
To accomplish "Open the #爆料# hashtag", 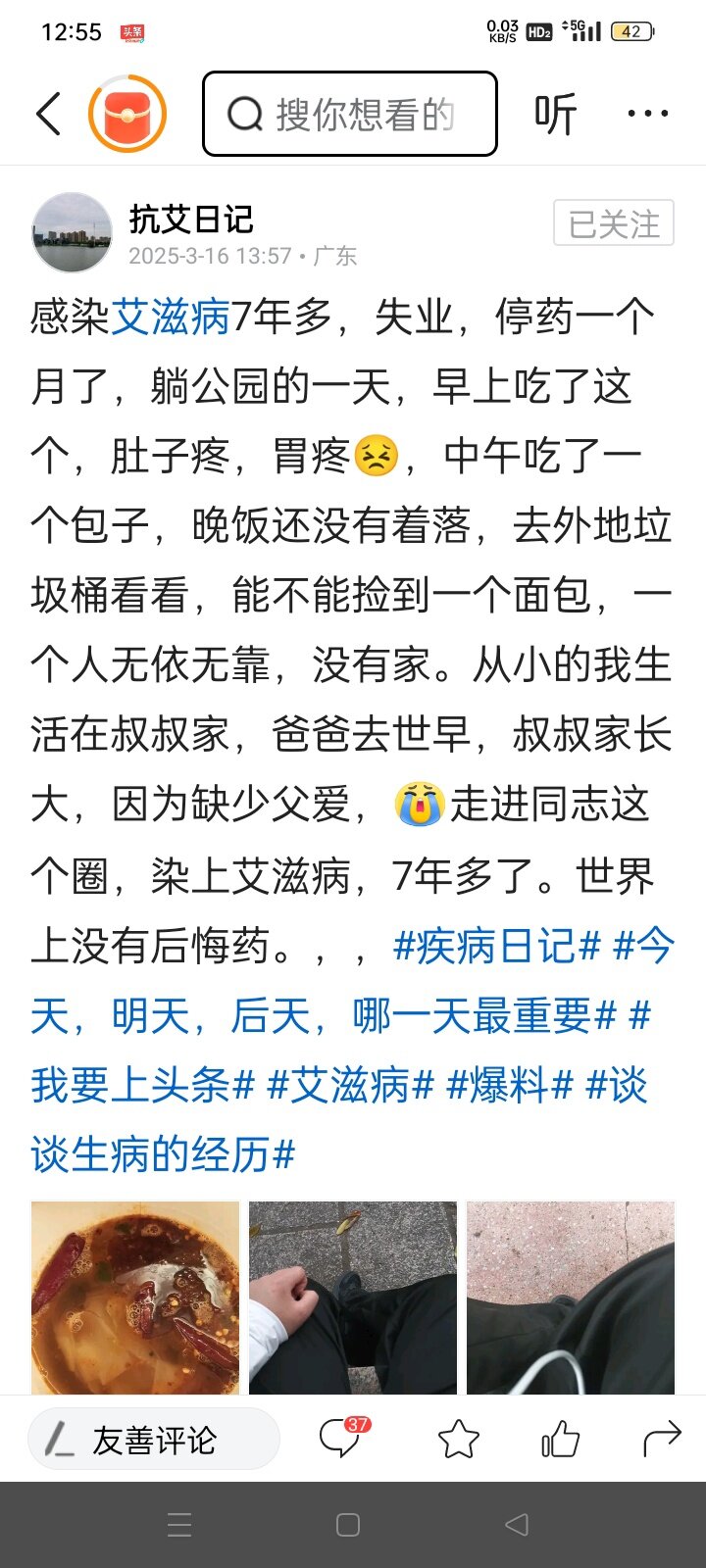I will point(510,1086).
